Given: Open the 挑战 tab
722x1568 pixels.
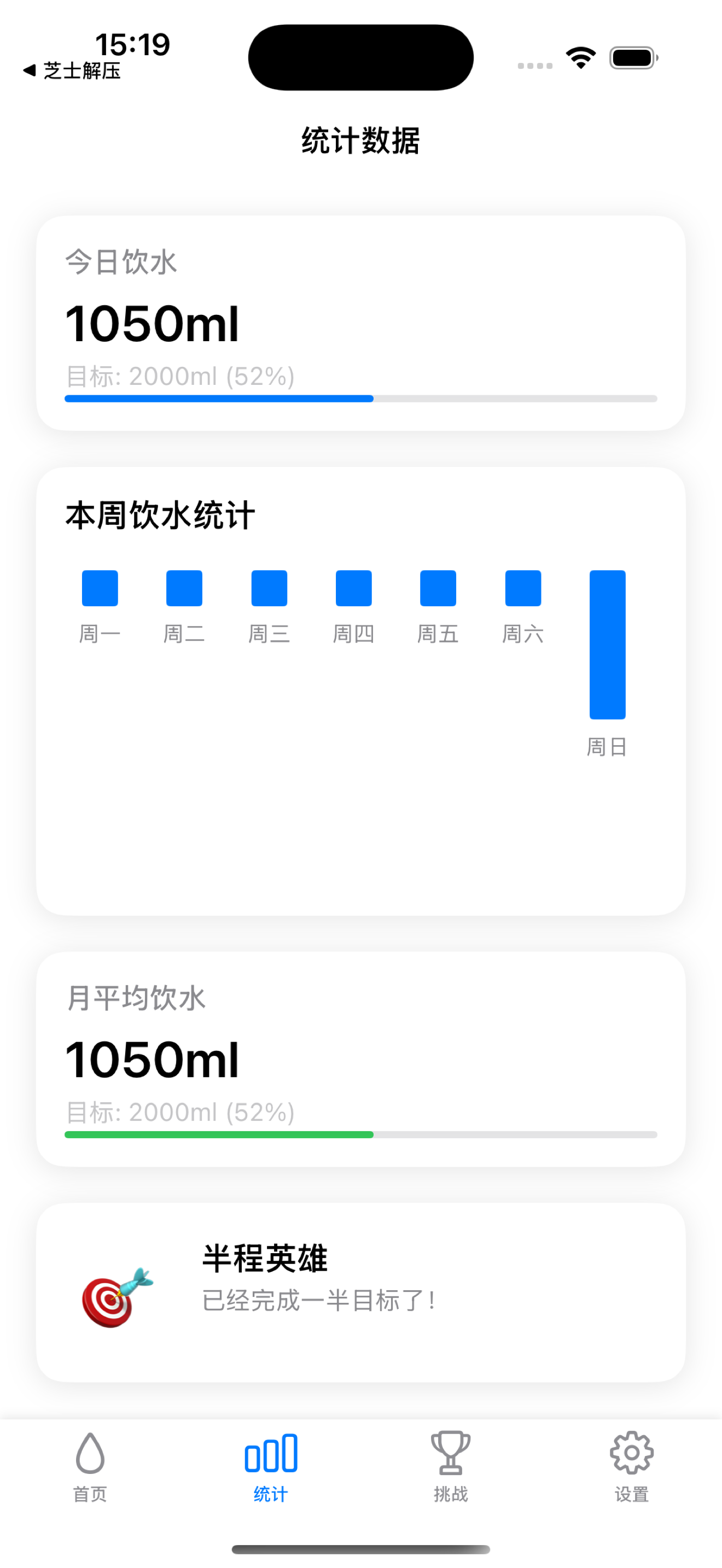Looking at the screenshot, I should pyautogui.click(x=451, y=1467).
